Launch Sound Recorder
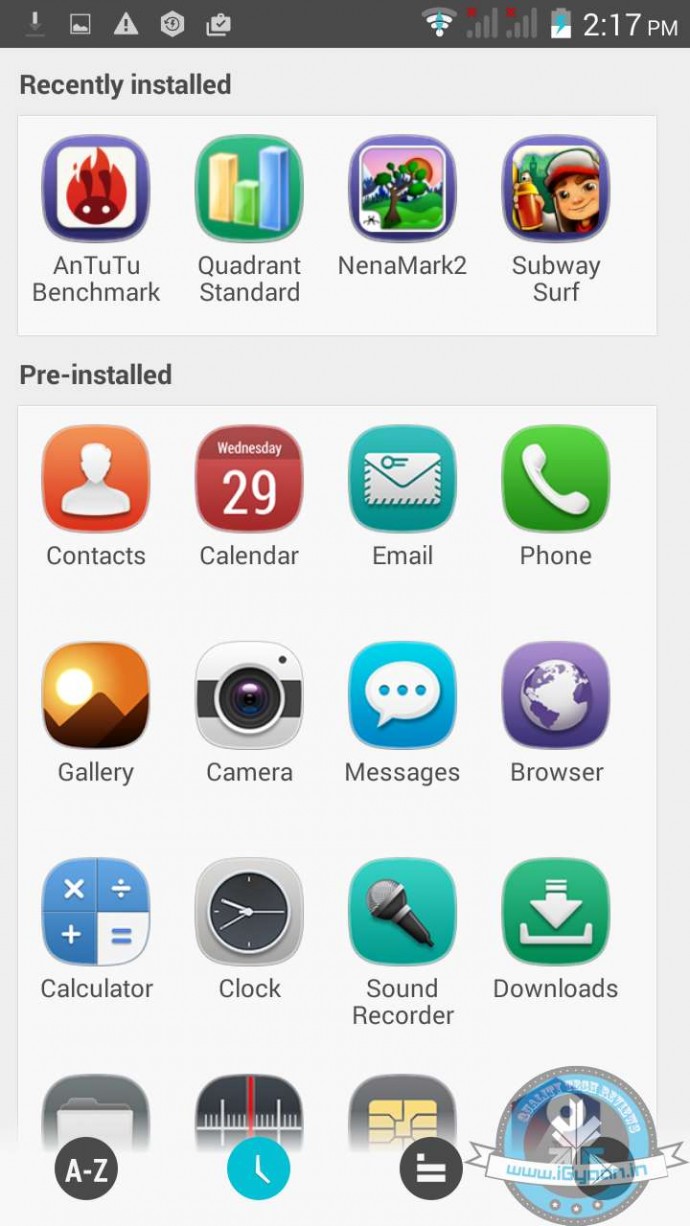The height and width of the screenshot is (1226, 690). tap(402, 912)
